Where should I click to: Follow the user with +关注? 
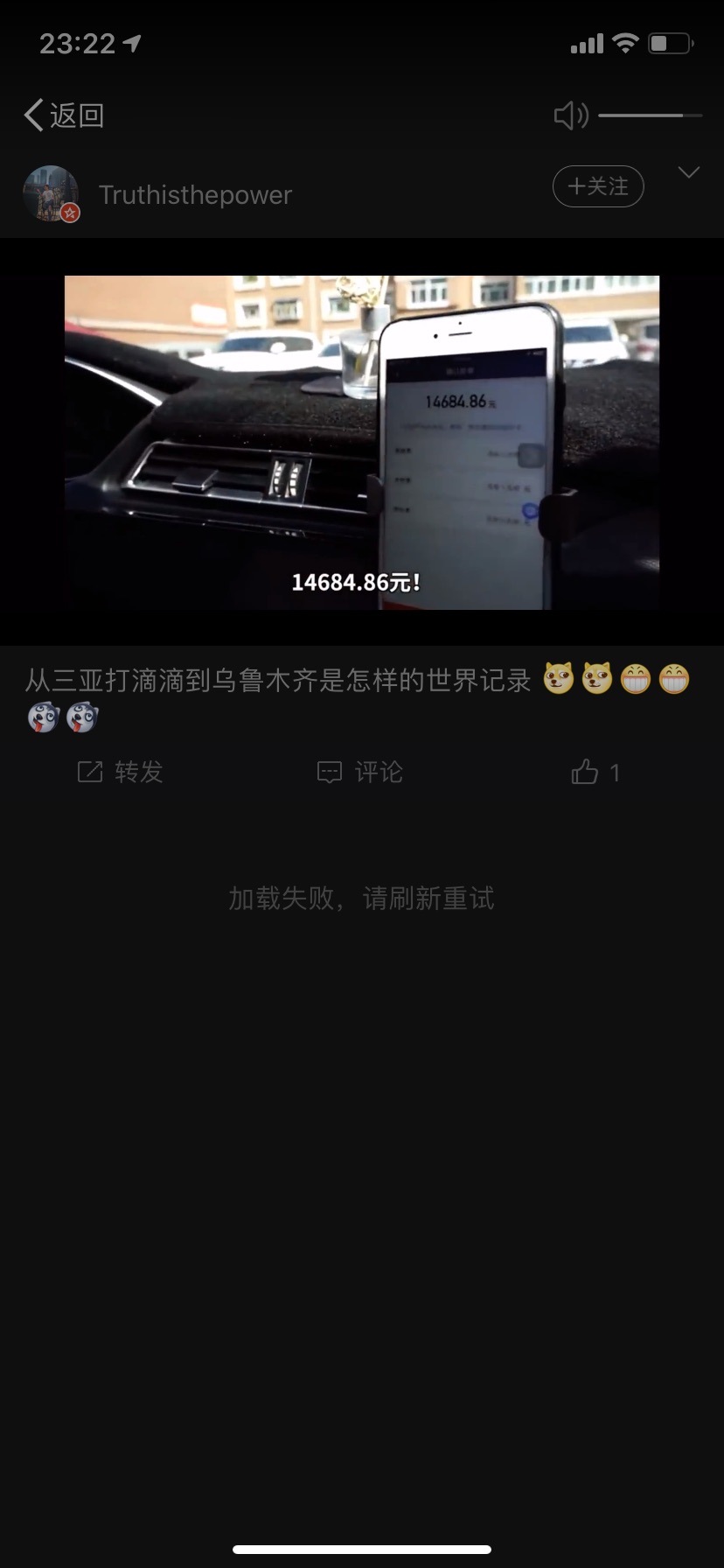(598, 186)
